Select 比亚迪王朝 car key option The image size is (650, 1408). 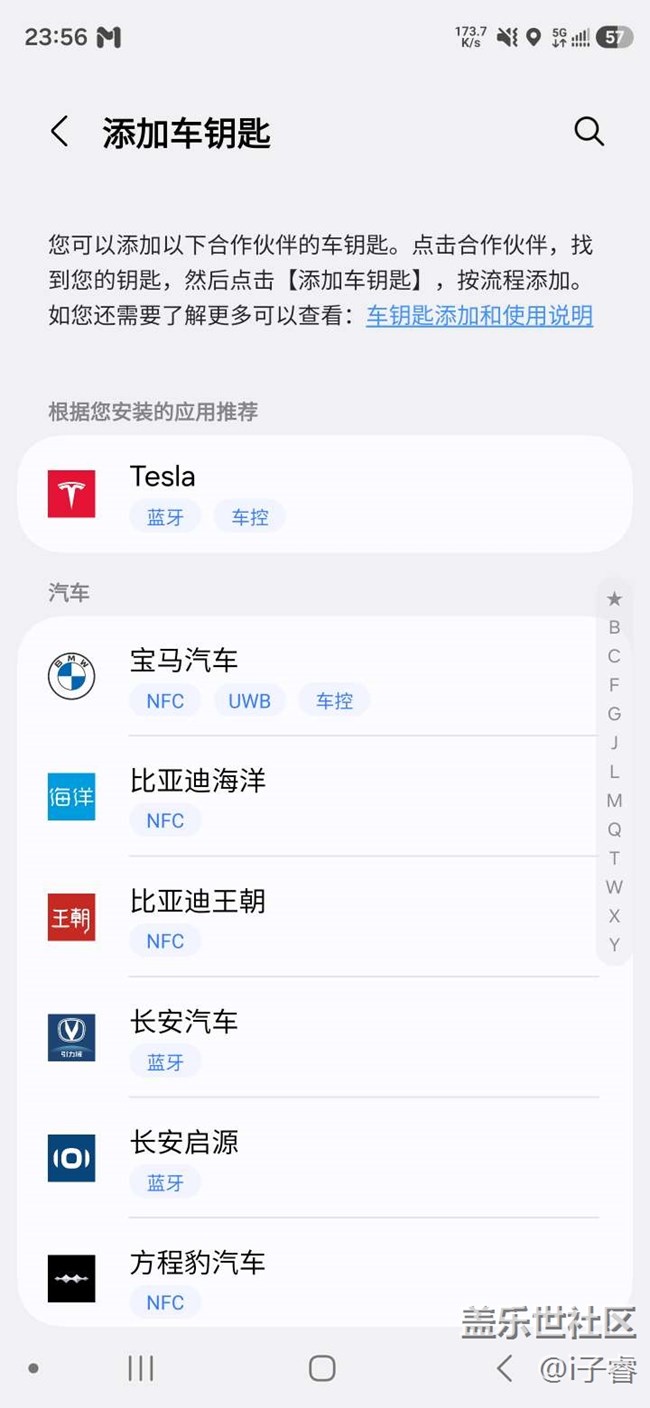[x=325, y=918]
